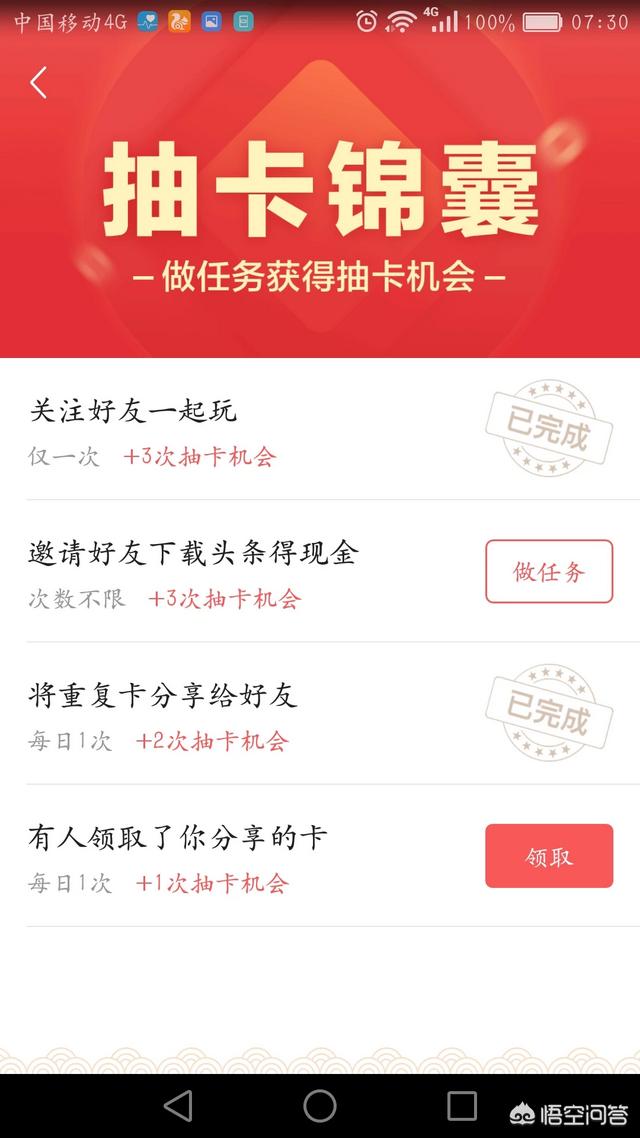Claim reward with the 领取 button
The height and width of the screenshot is (1138, 640).
point(549,856)
